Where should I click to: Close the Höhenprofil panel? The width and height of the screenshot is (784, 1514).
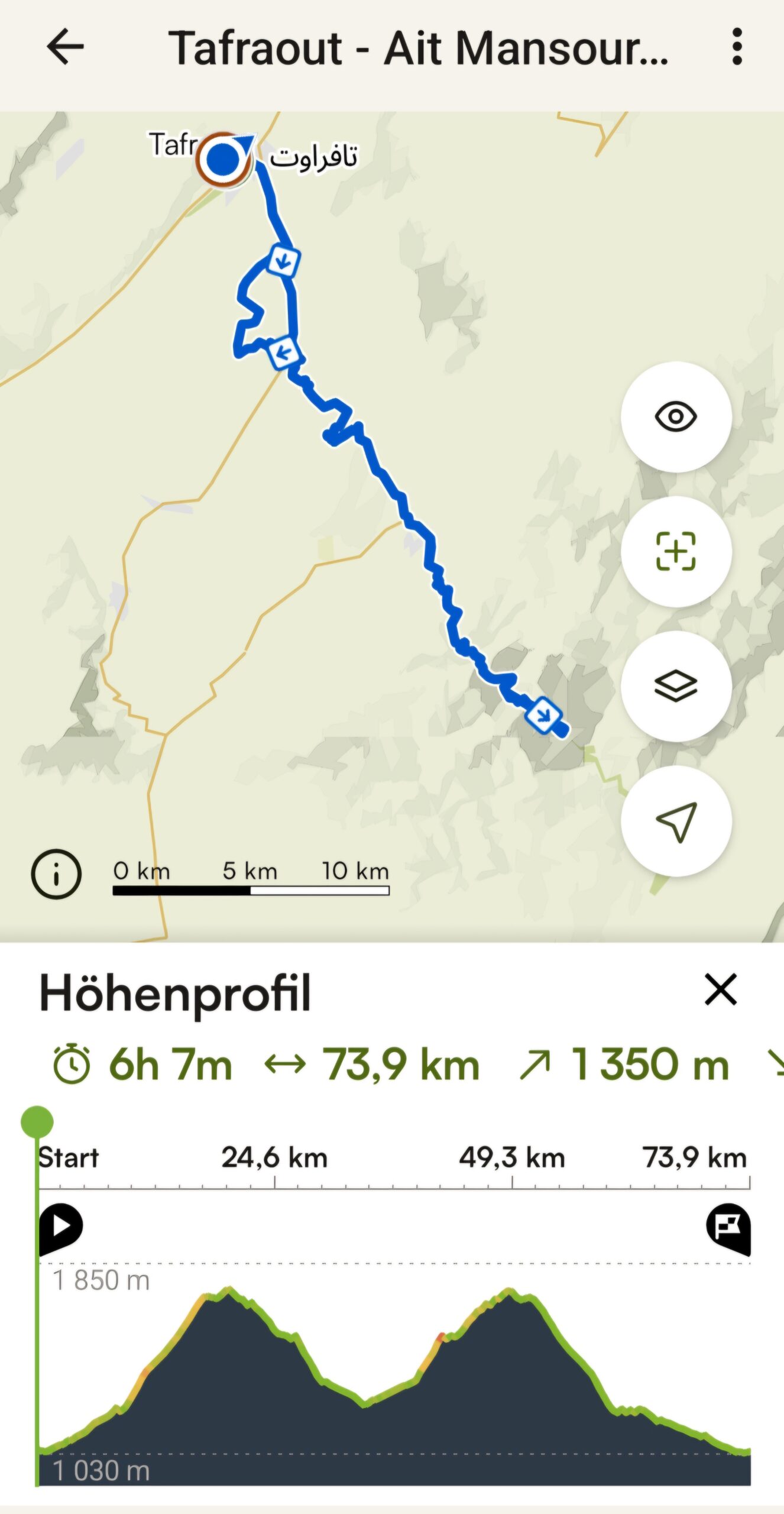(721, 989)
